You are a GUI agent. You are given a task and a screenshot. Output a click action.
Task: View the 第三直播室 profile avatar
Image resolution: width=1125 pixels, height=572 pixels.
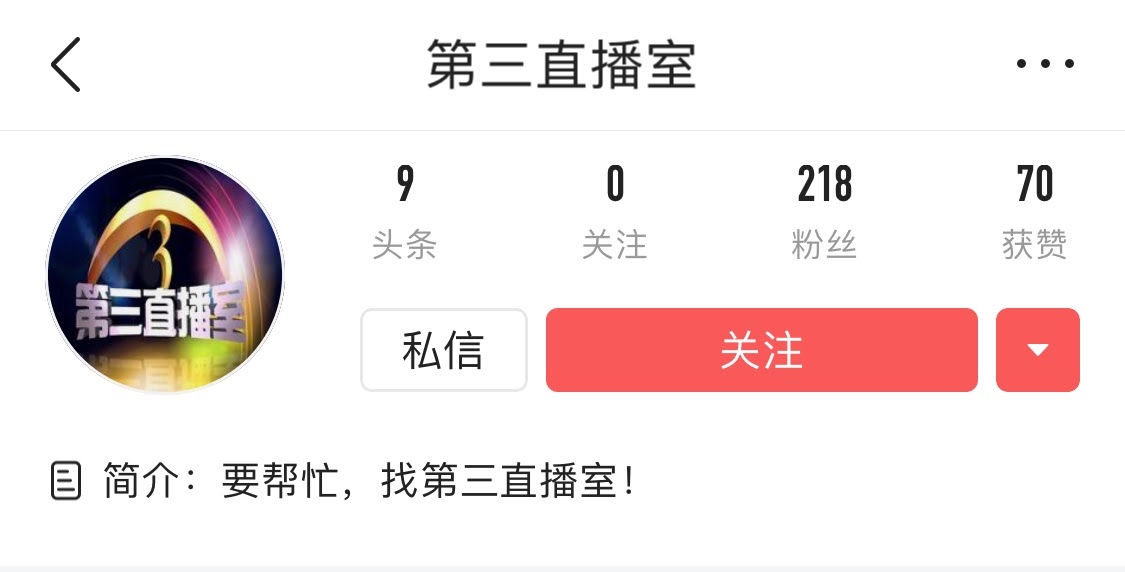pos(165,274)
